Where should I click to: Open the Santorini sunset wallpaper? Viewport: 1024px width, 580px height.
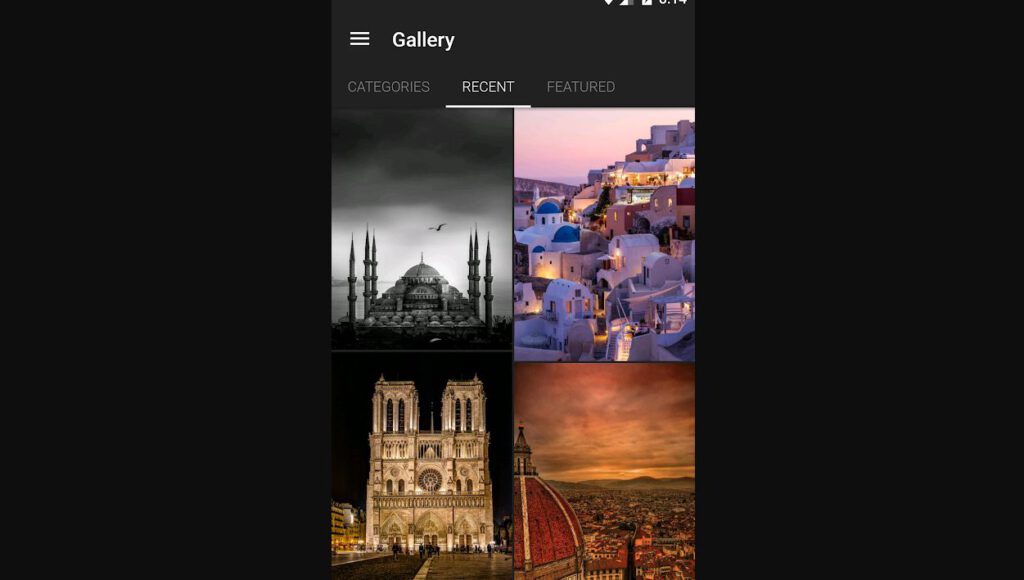(604, 235)
